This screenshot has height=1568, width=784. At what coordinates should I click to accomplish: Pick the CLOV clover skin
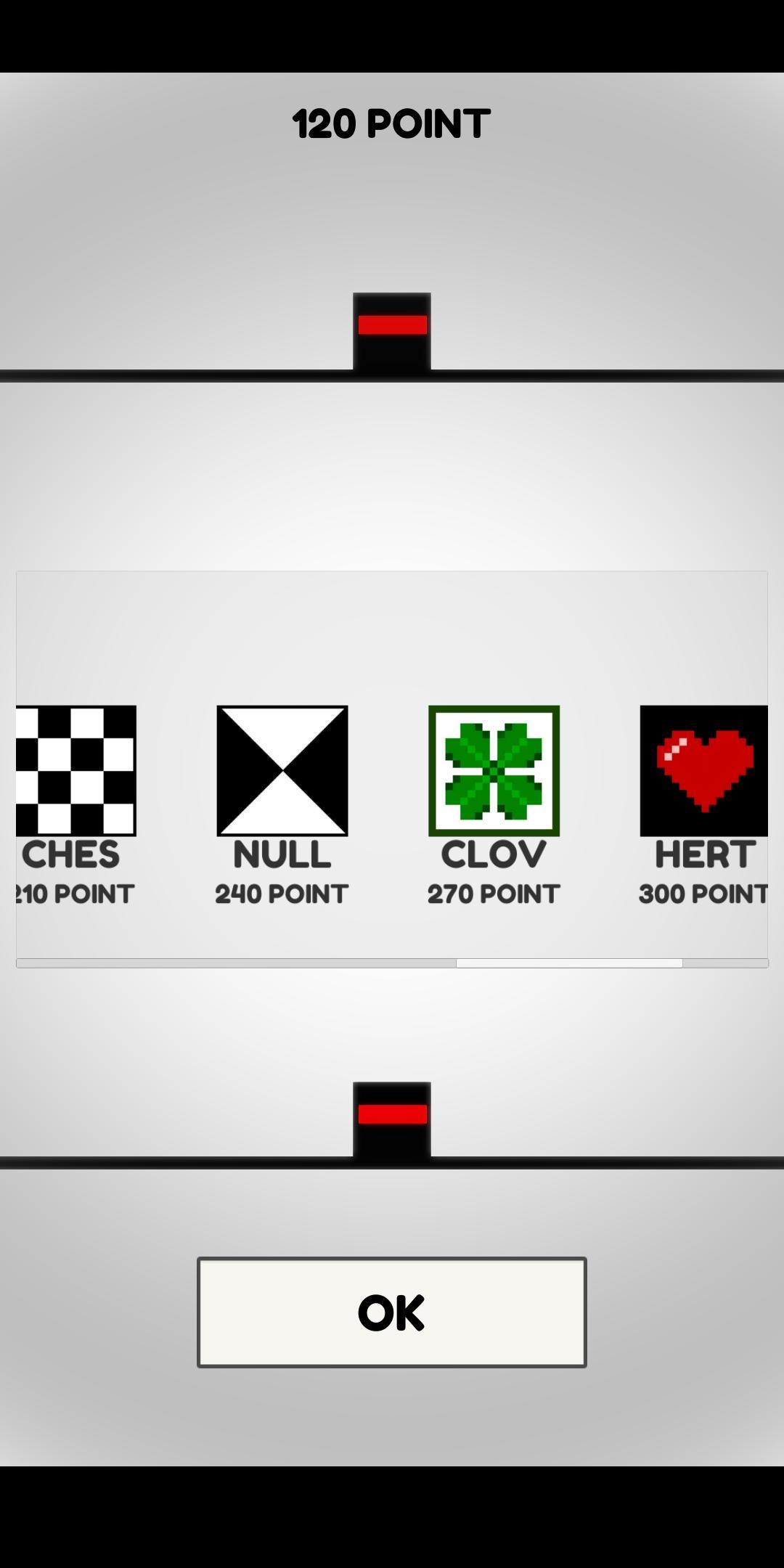coord(494,770)
